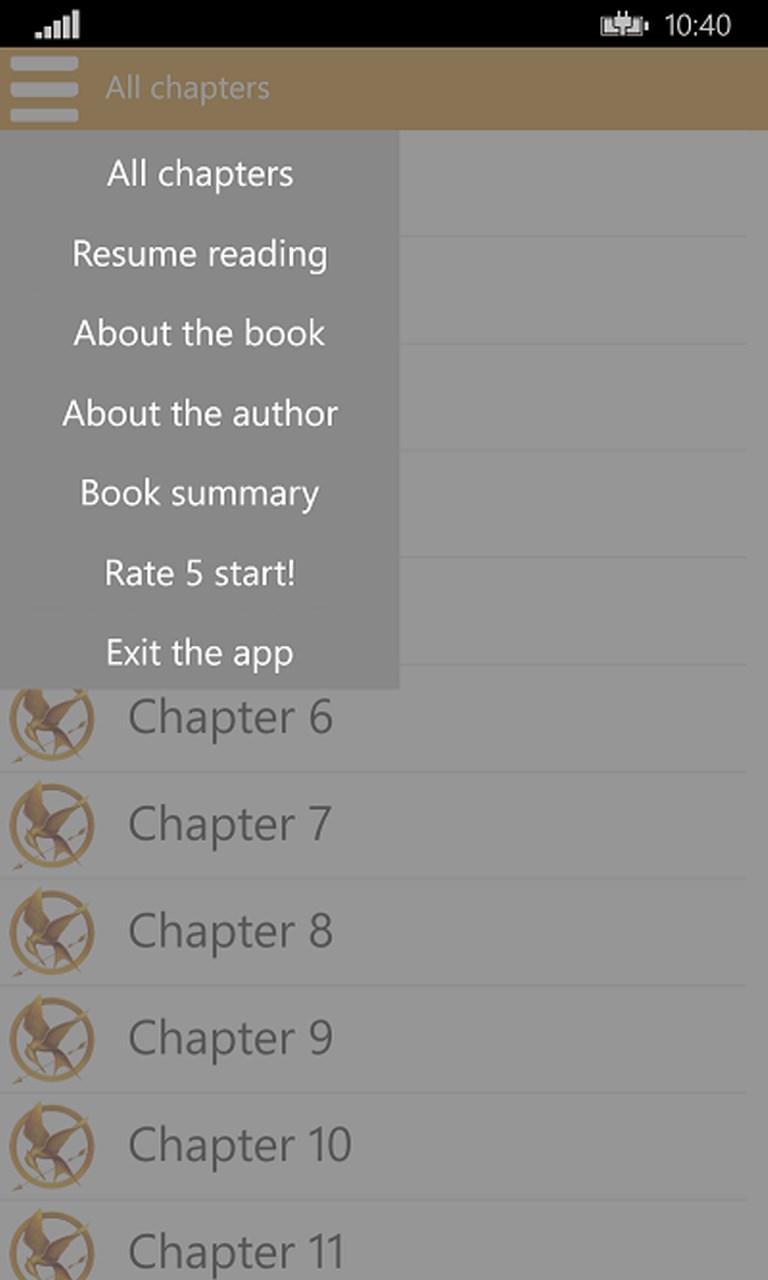The image size is (768, 1280).
Task: Close the hamburger drawer menu
Action: (44, 89)
